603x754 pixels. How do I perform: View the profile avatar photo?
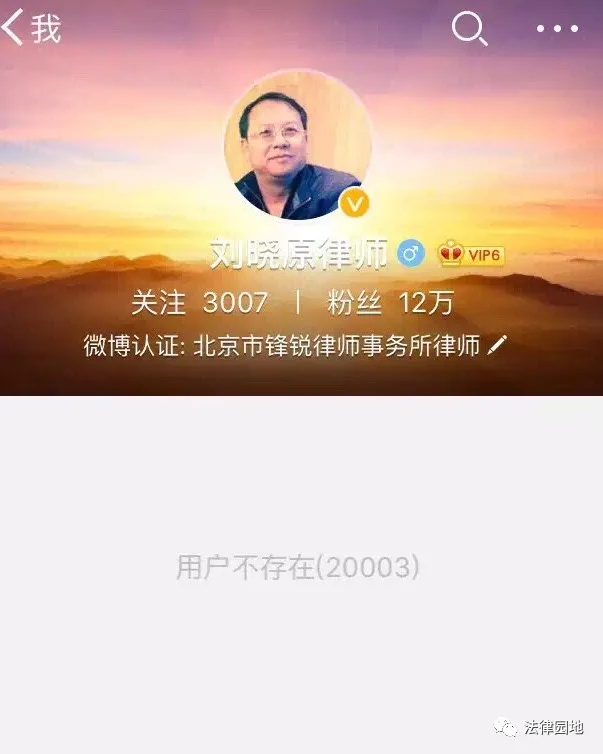(298, 144)
